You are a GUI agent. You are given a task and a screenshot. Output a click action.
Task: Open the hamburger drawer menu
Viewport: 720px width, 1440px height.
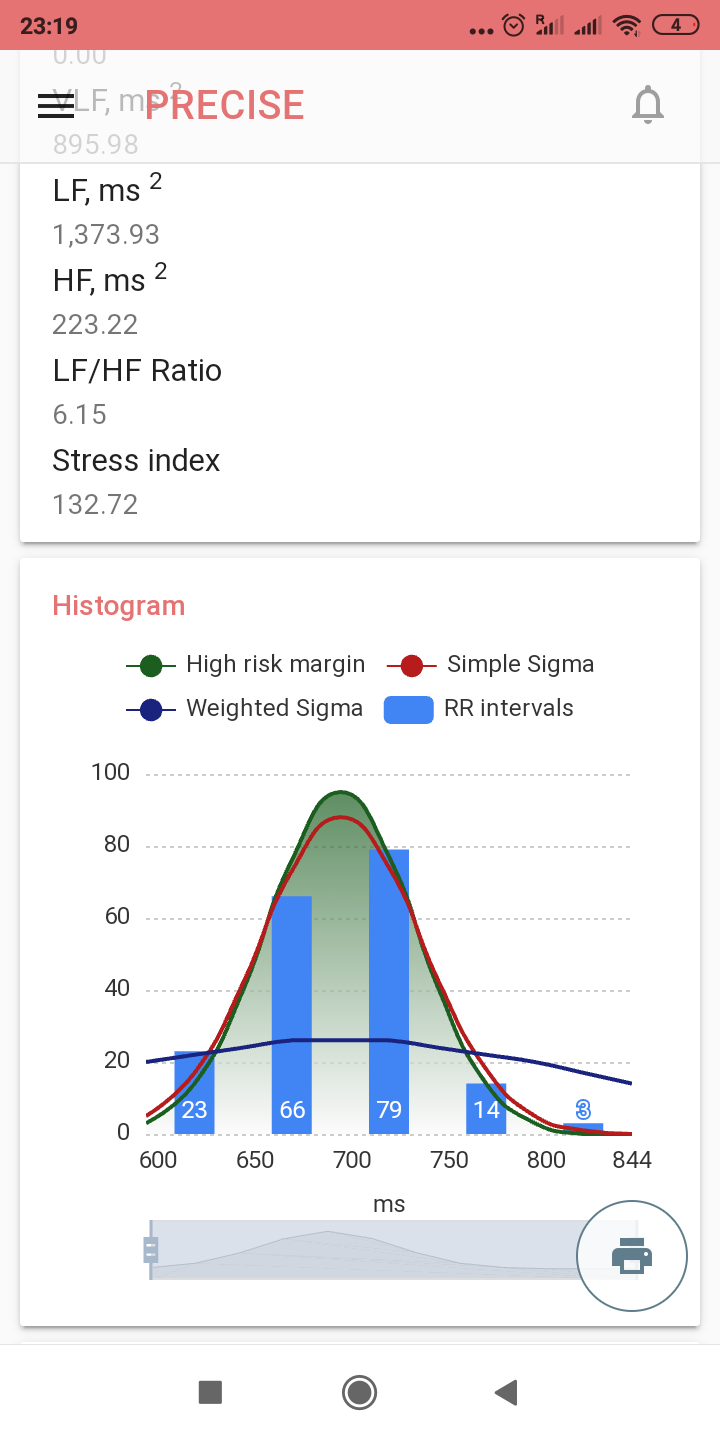pyautogui.click(x=56, y=105)
